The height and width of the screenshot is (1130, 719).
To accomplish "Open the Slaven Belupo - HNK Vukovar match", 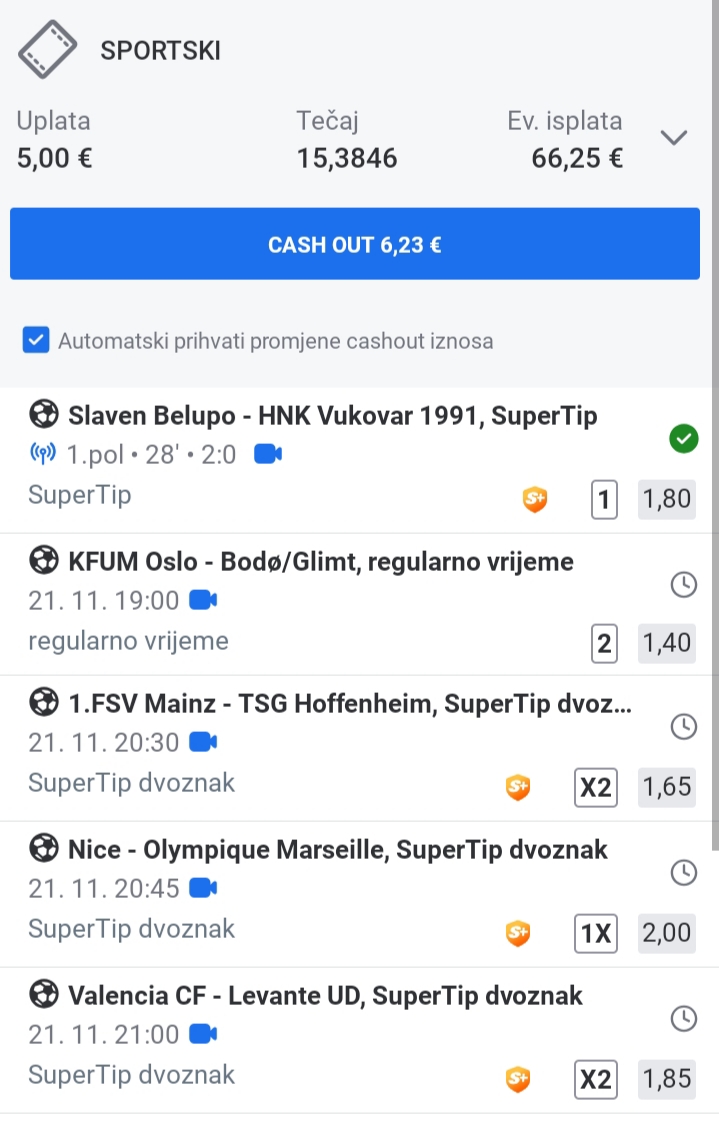I will coord(332,416).
